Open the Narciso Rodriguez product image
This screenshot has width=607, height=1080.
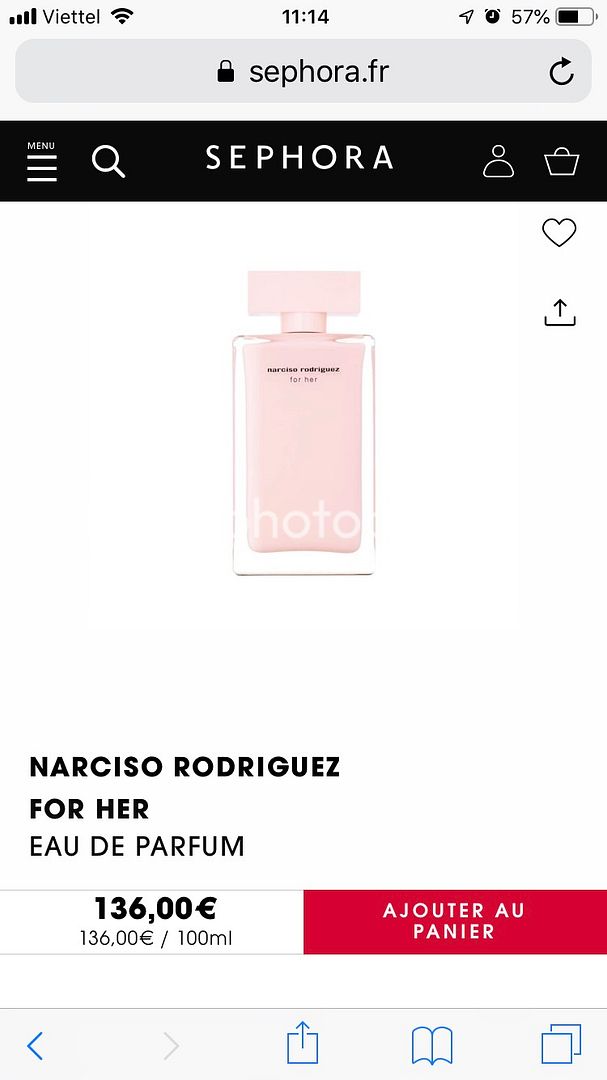click(303, 422)
